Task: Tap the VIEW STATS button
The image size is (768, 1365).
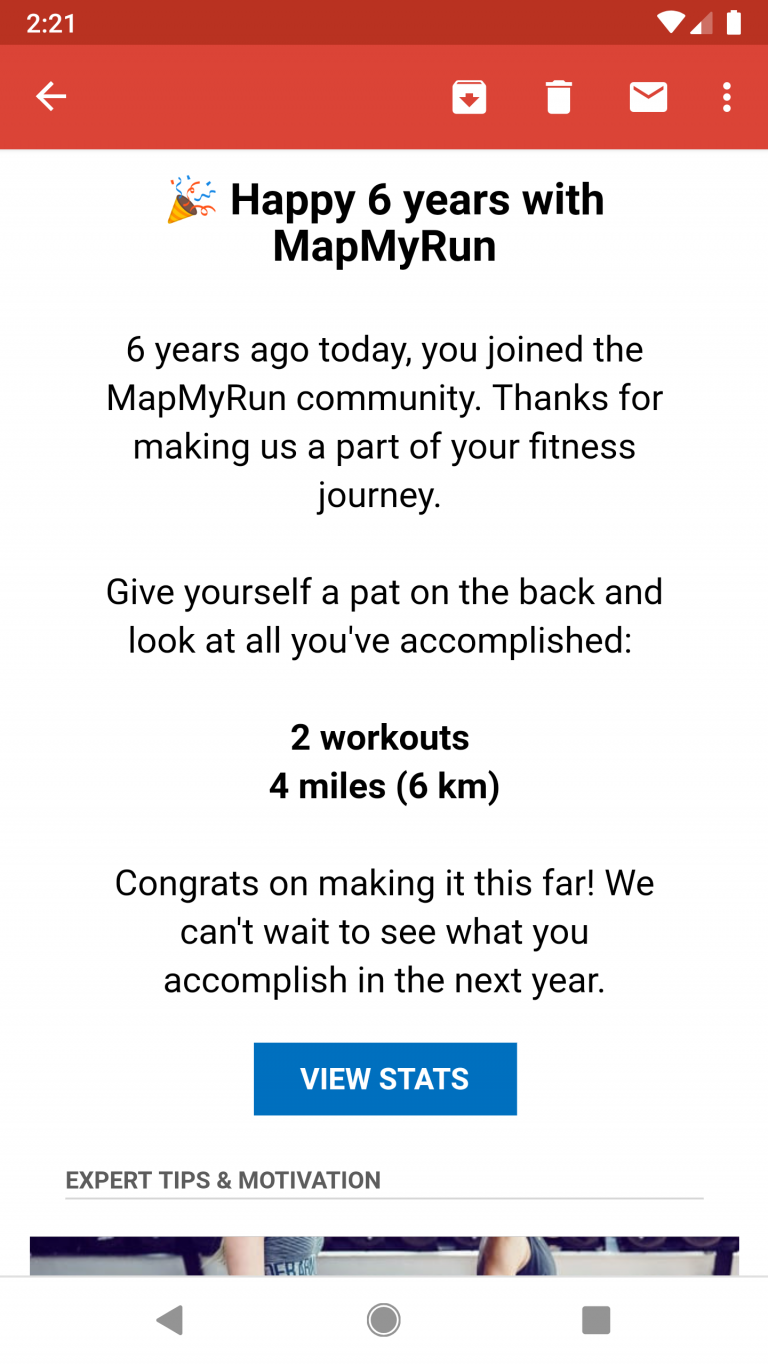Action: [385, 1079]
